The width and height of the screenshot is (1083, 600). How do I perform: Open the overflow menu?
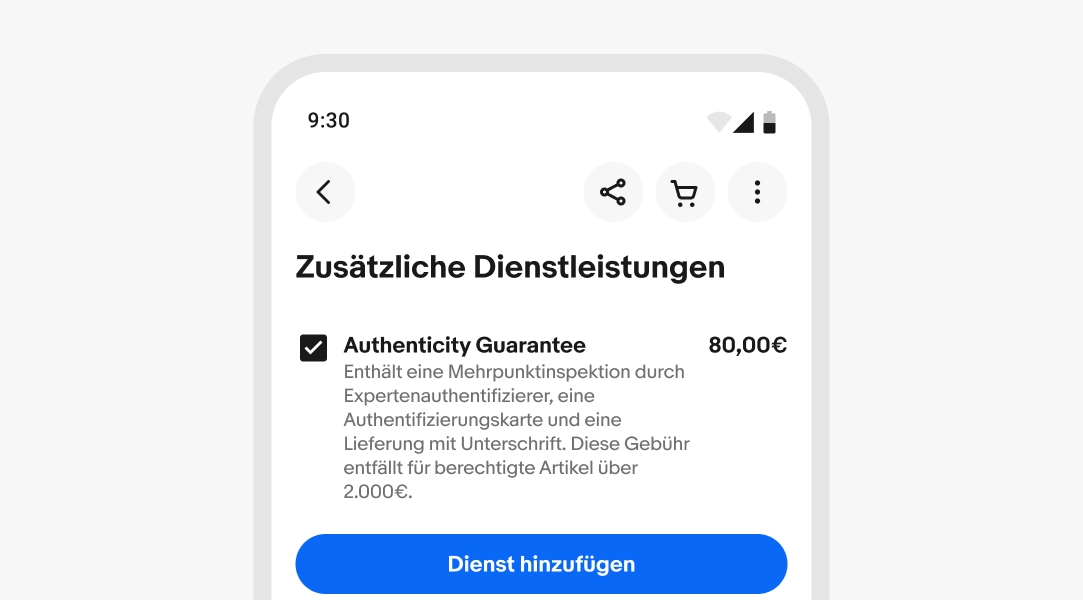tap(757, 192)
